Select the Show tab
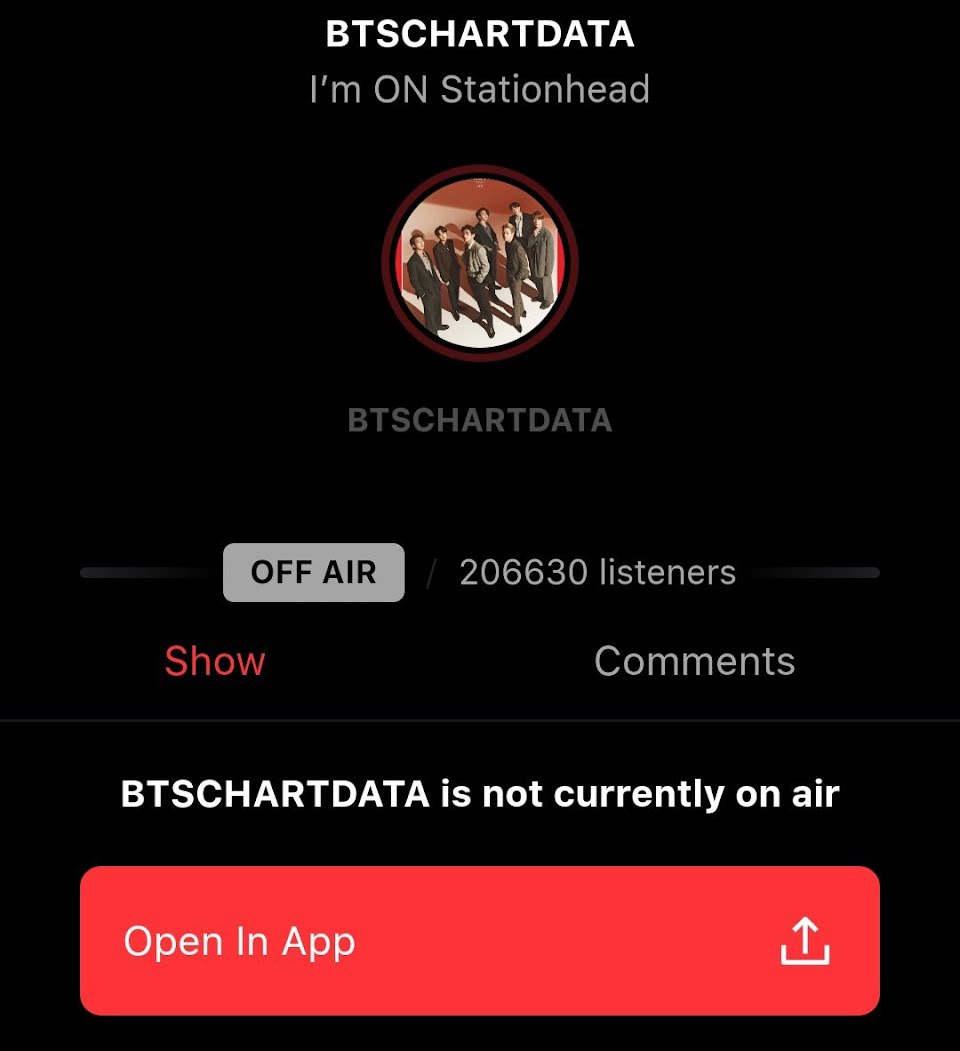 pos(215,661)
